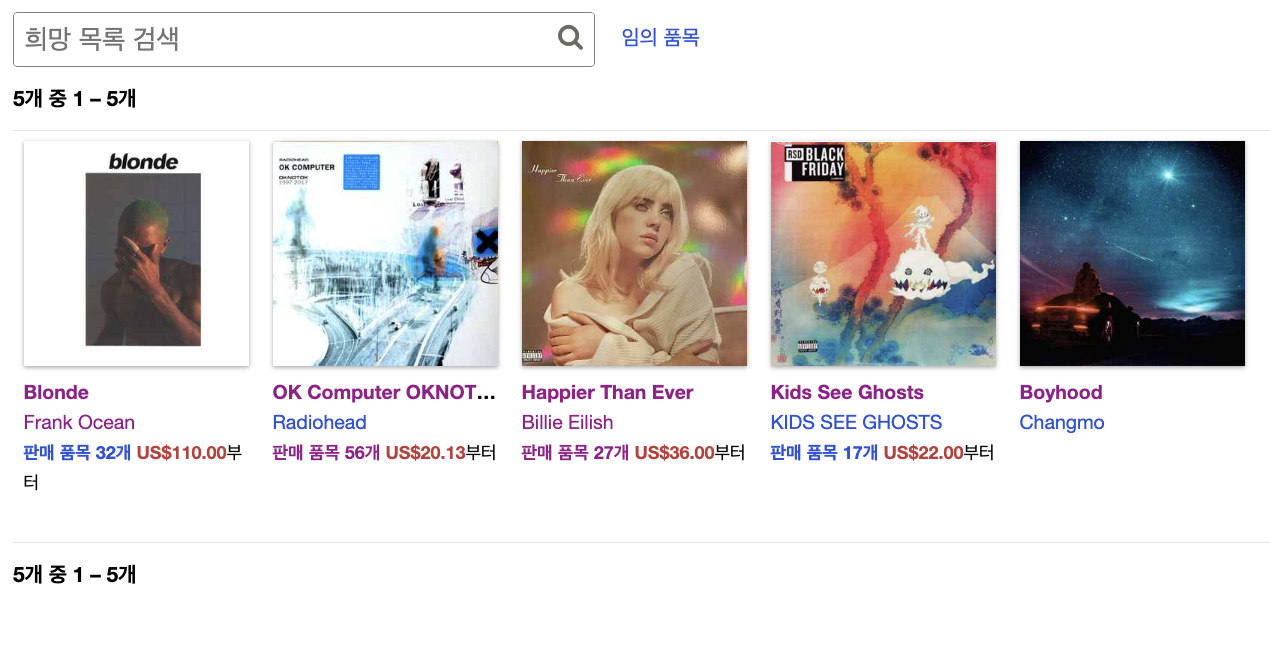Open the Happier Than Ever title link
The height and width of the screenshot is (646, 1270).
click(607, 392)
